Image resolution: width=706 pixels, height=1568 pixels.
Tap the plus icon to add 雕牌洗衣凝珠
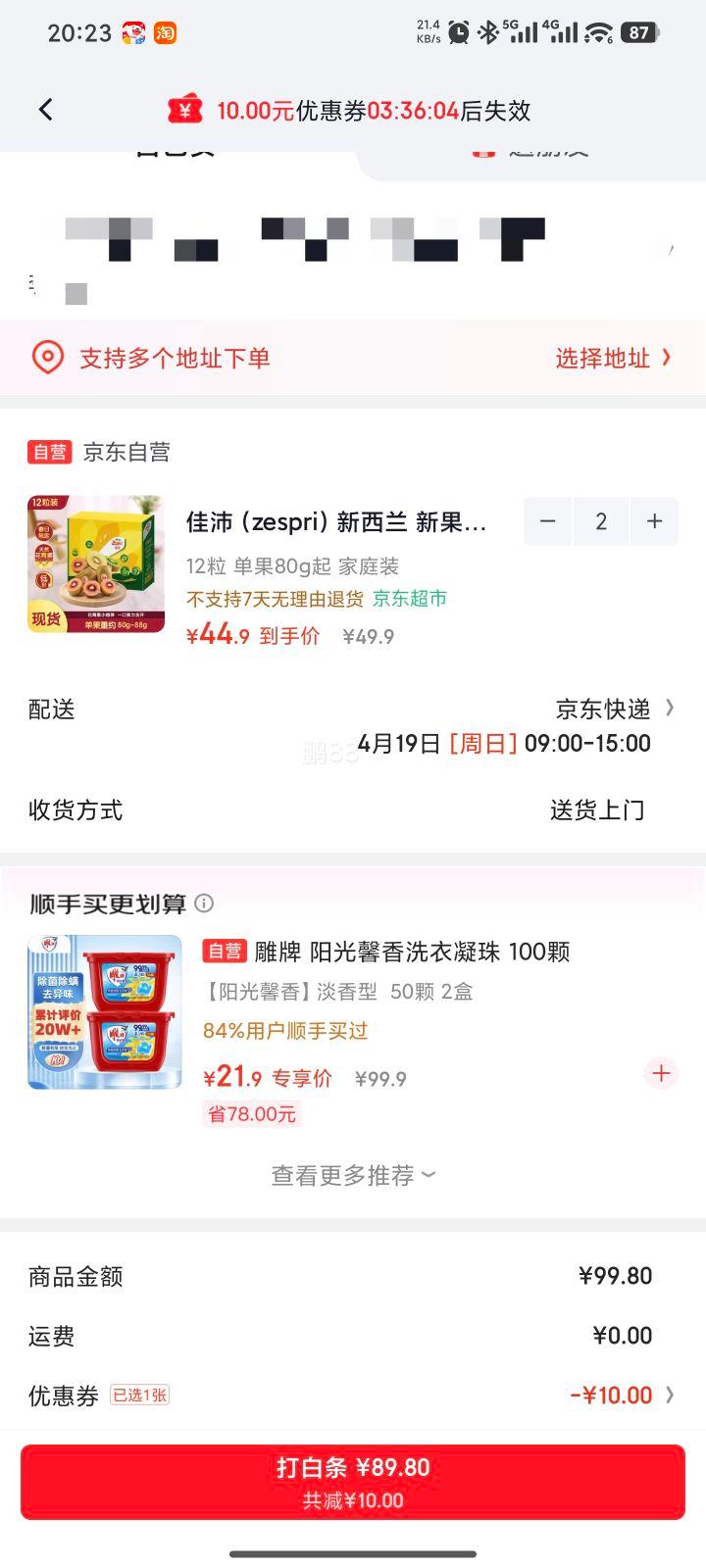[x=661, y=1073]
